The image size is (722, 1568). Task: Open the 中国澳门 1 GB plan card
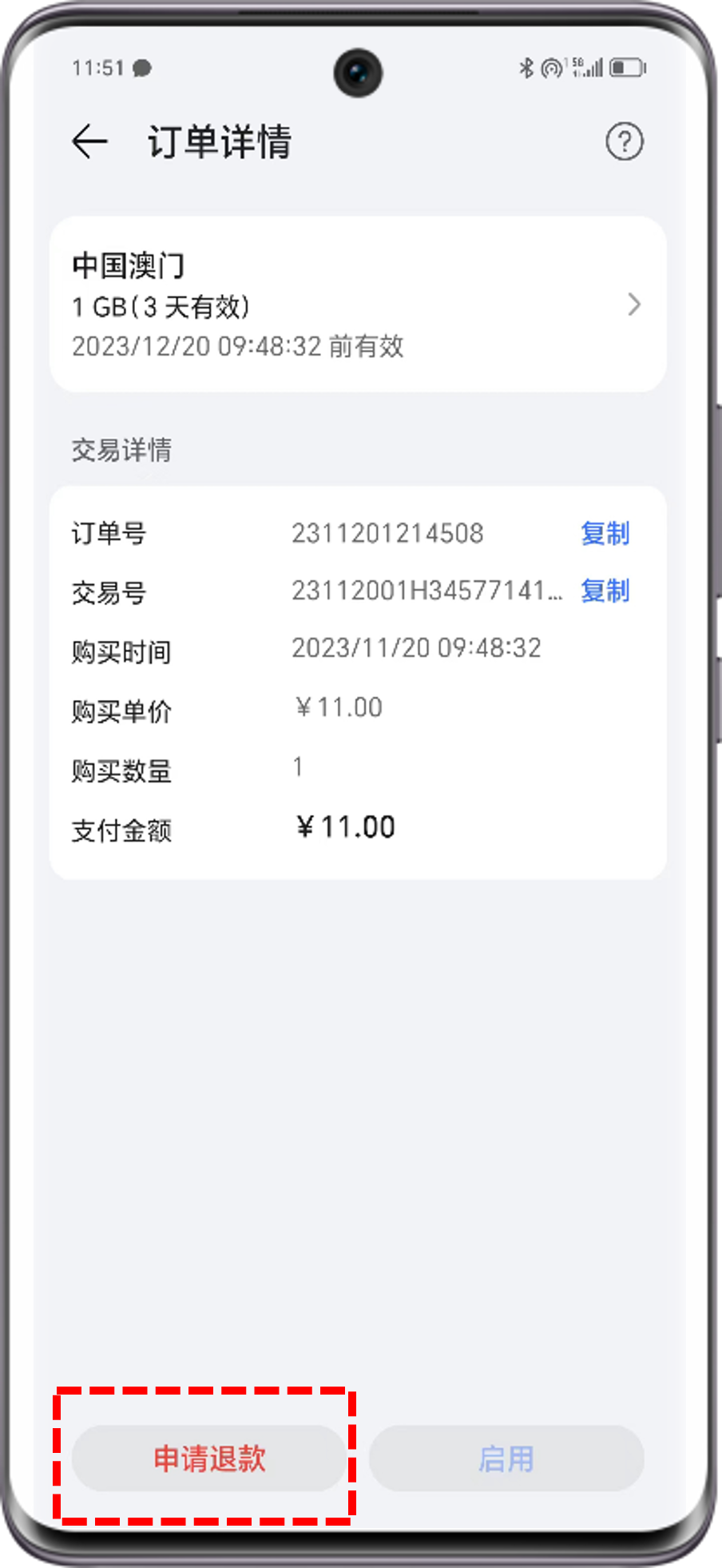pos(358,304)
